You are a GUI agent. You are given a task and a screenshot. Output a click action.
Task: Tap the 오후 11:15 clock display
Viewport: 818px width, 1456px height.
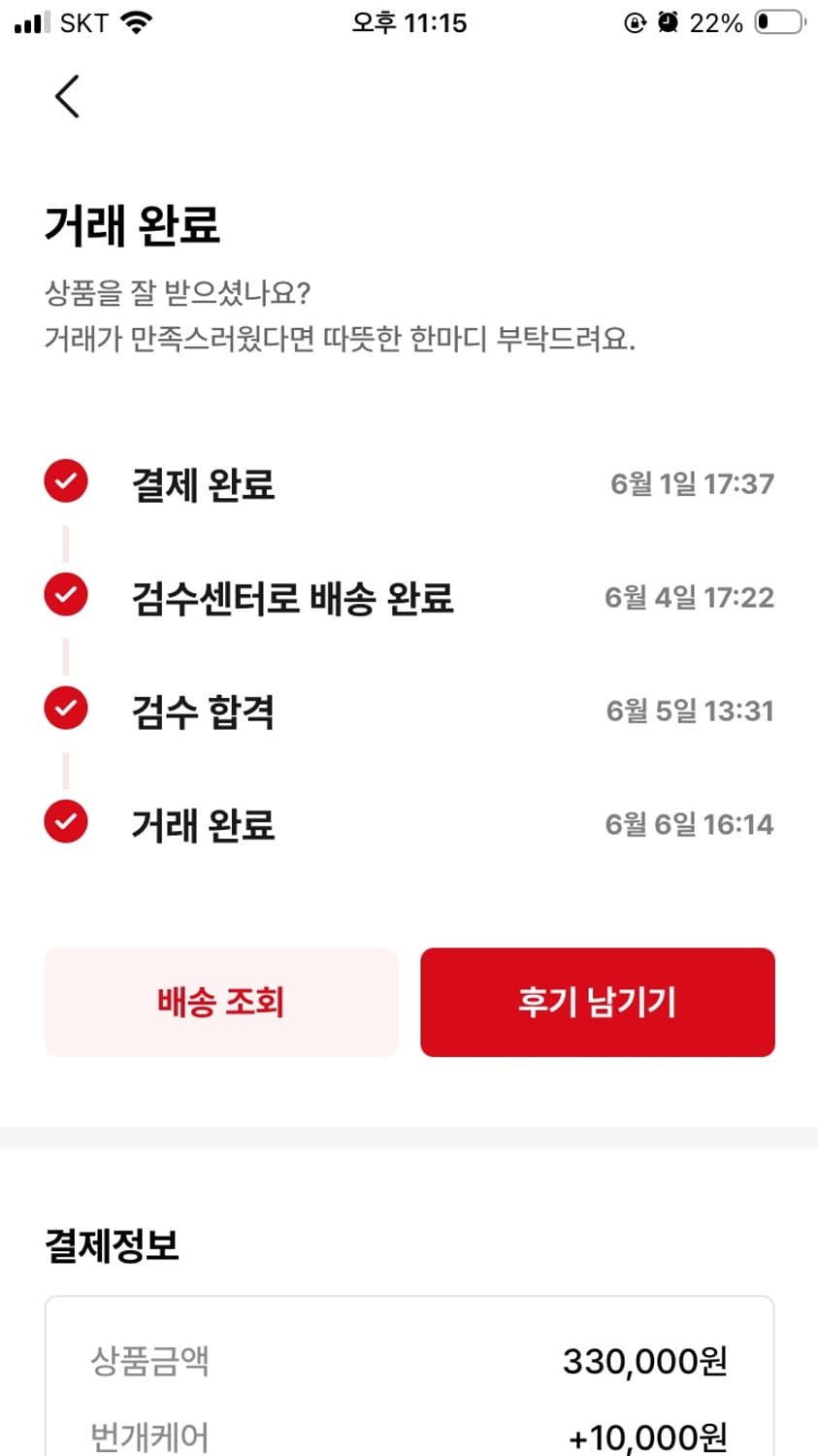(409, 21)
